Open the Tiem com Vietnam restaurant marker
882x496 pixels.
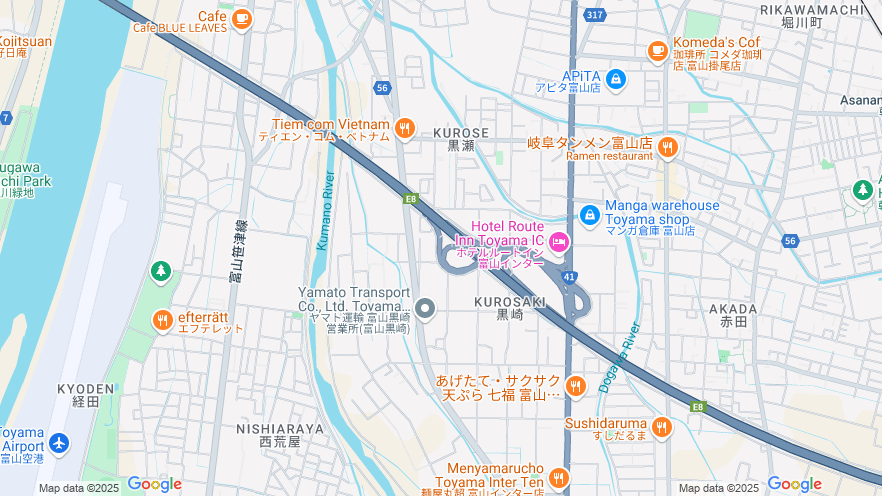404,128
